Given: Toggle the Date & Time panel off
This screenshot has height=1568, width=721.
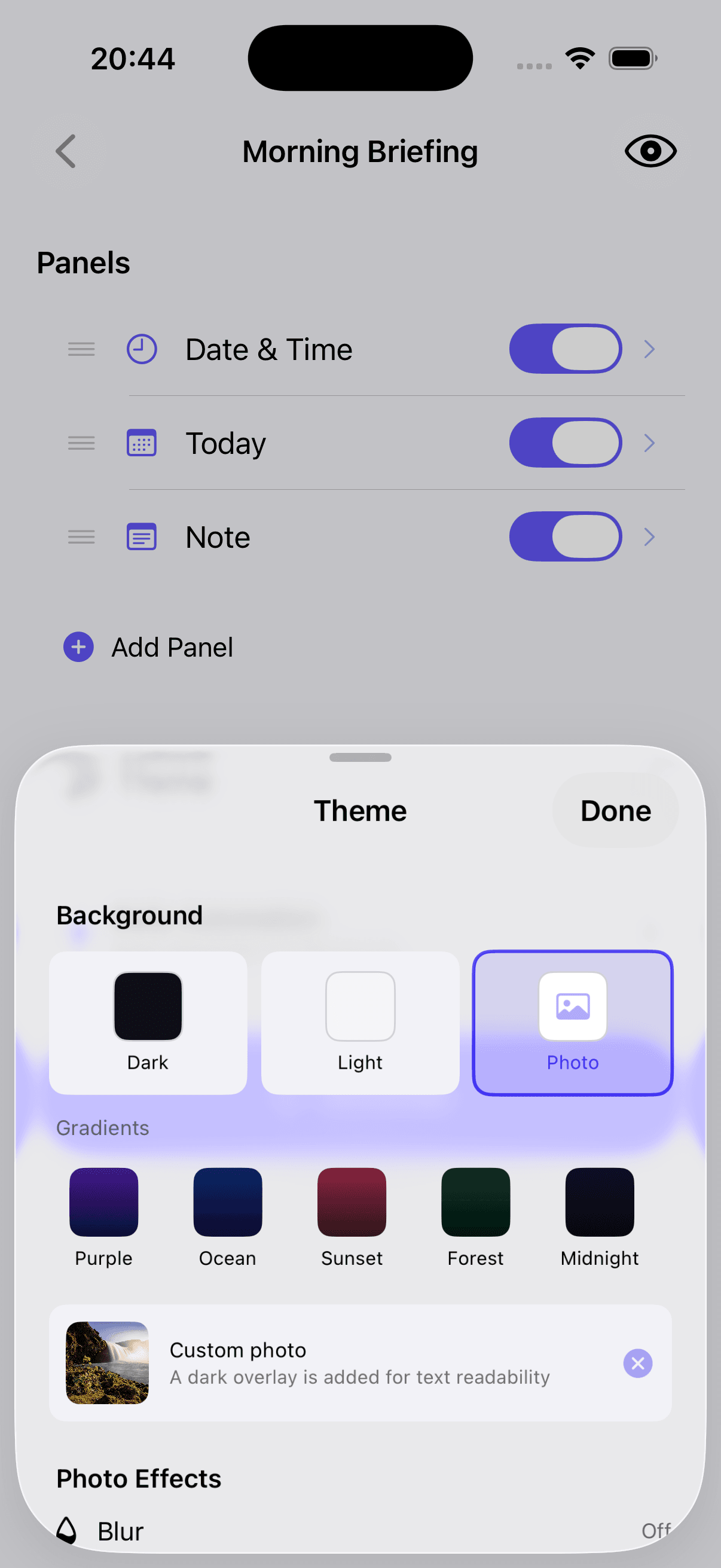Looking at the screenshot, I should [564, 348].
